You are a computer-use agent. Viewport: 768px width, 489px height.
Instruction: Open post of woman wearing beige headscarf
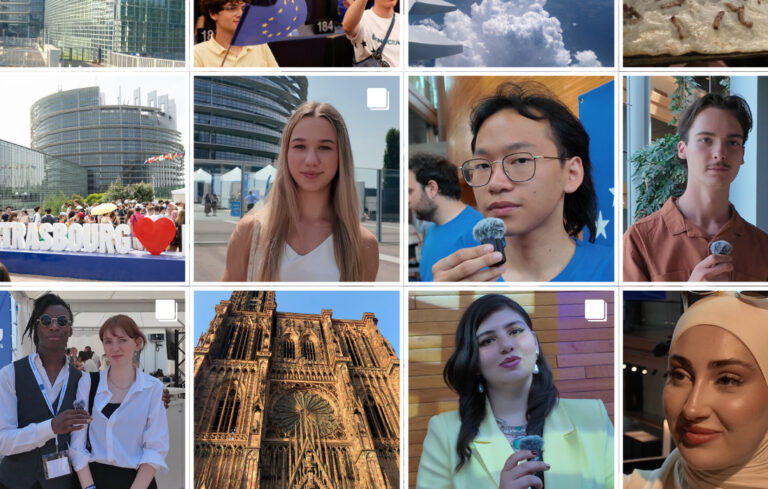click(695, 390)
